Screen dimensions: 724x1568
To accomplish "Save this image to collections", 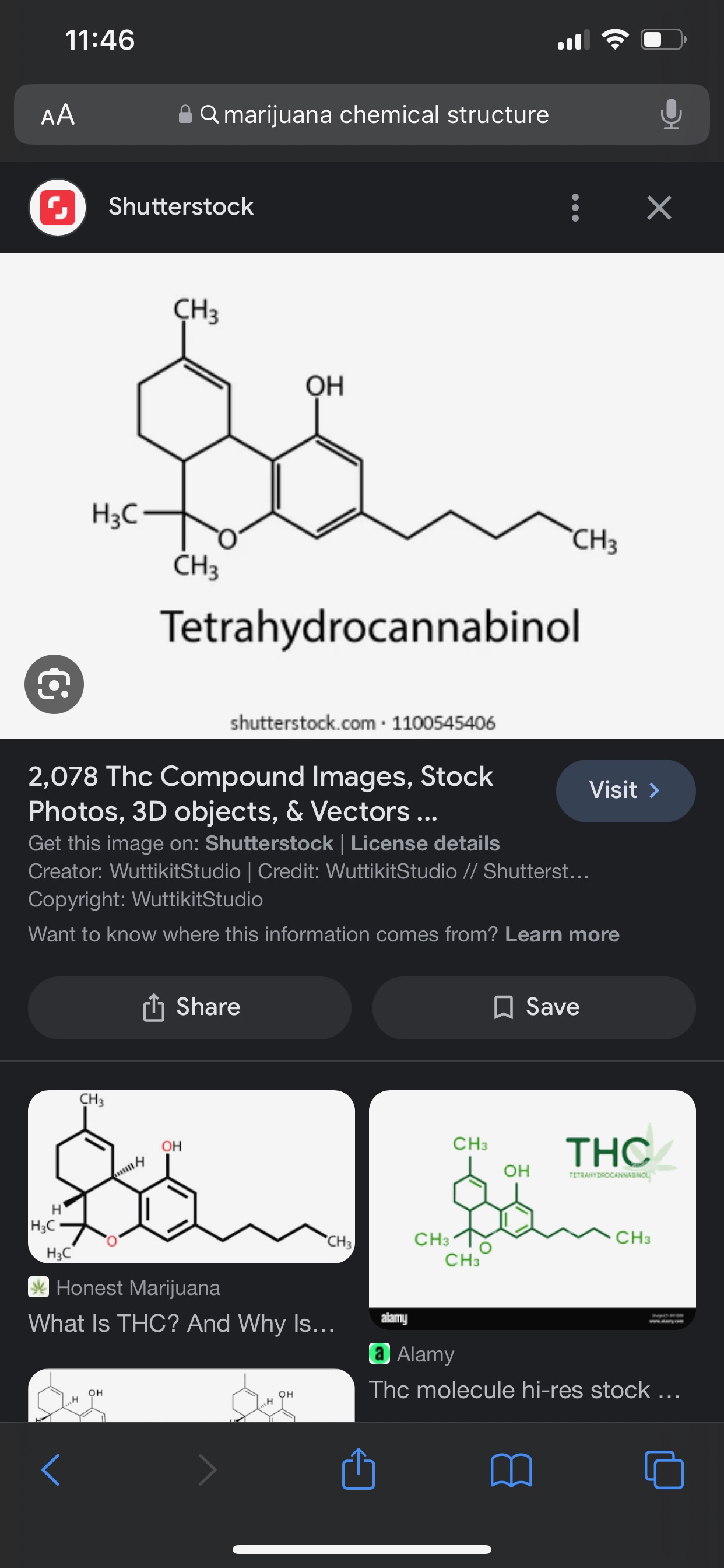I will tap(533, 1007).
